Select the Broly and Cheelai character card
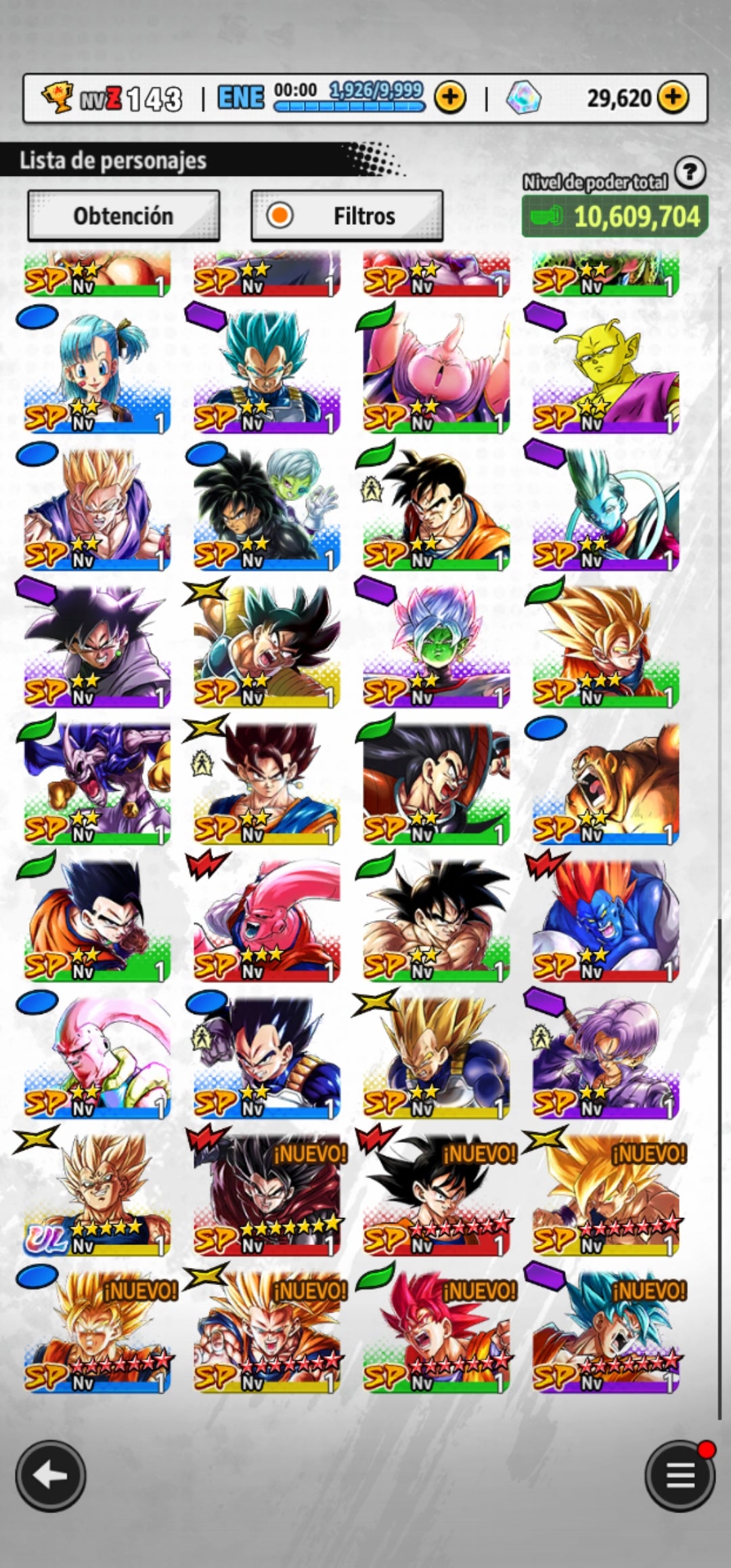This screenshot has width=731, height=1568. pyautogui.click(x=267, y=508)
